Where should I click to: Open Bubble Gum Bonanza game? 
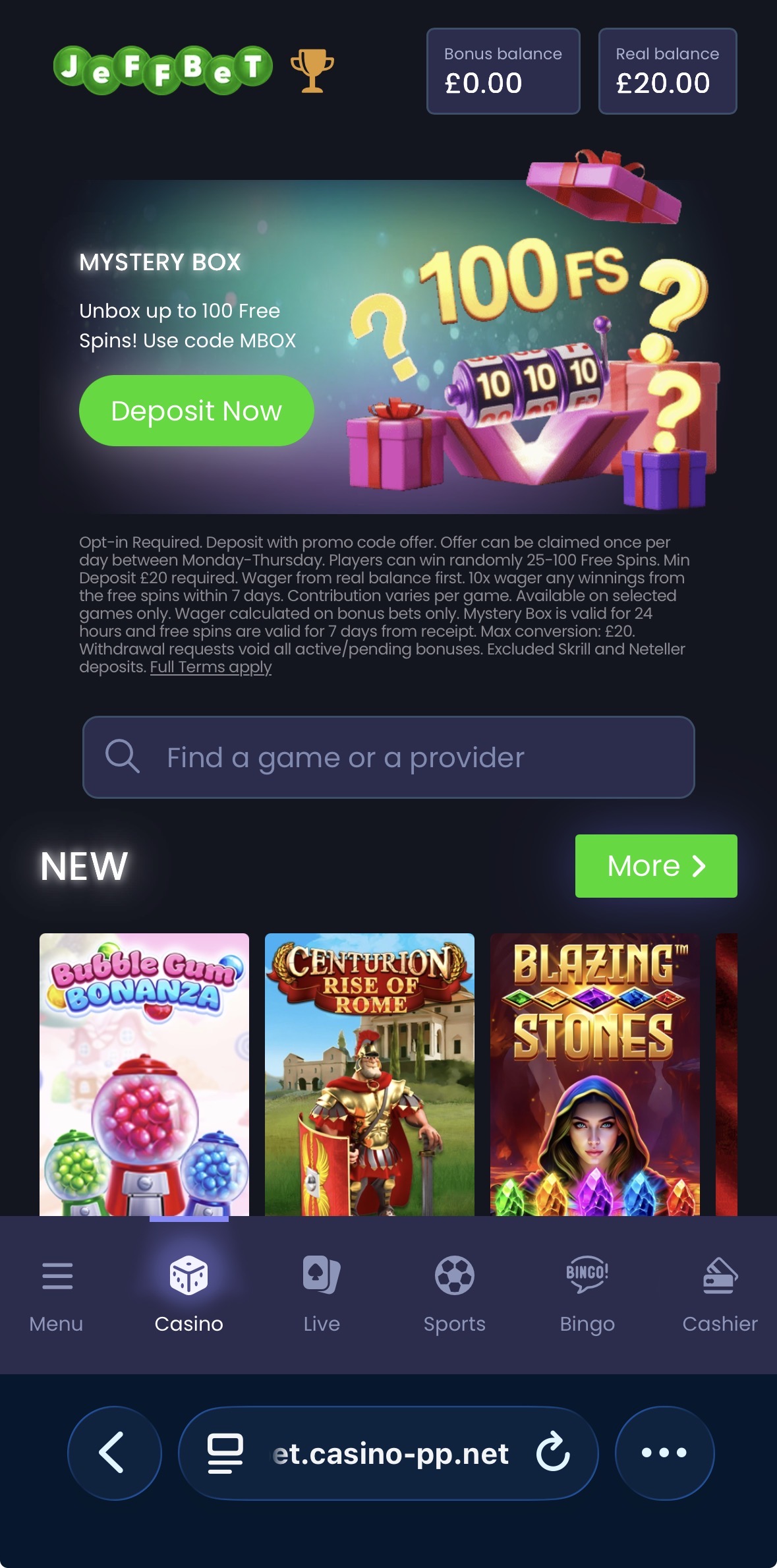click(144, 1074)
